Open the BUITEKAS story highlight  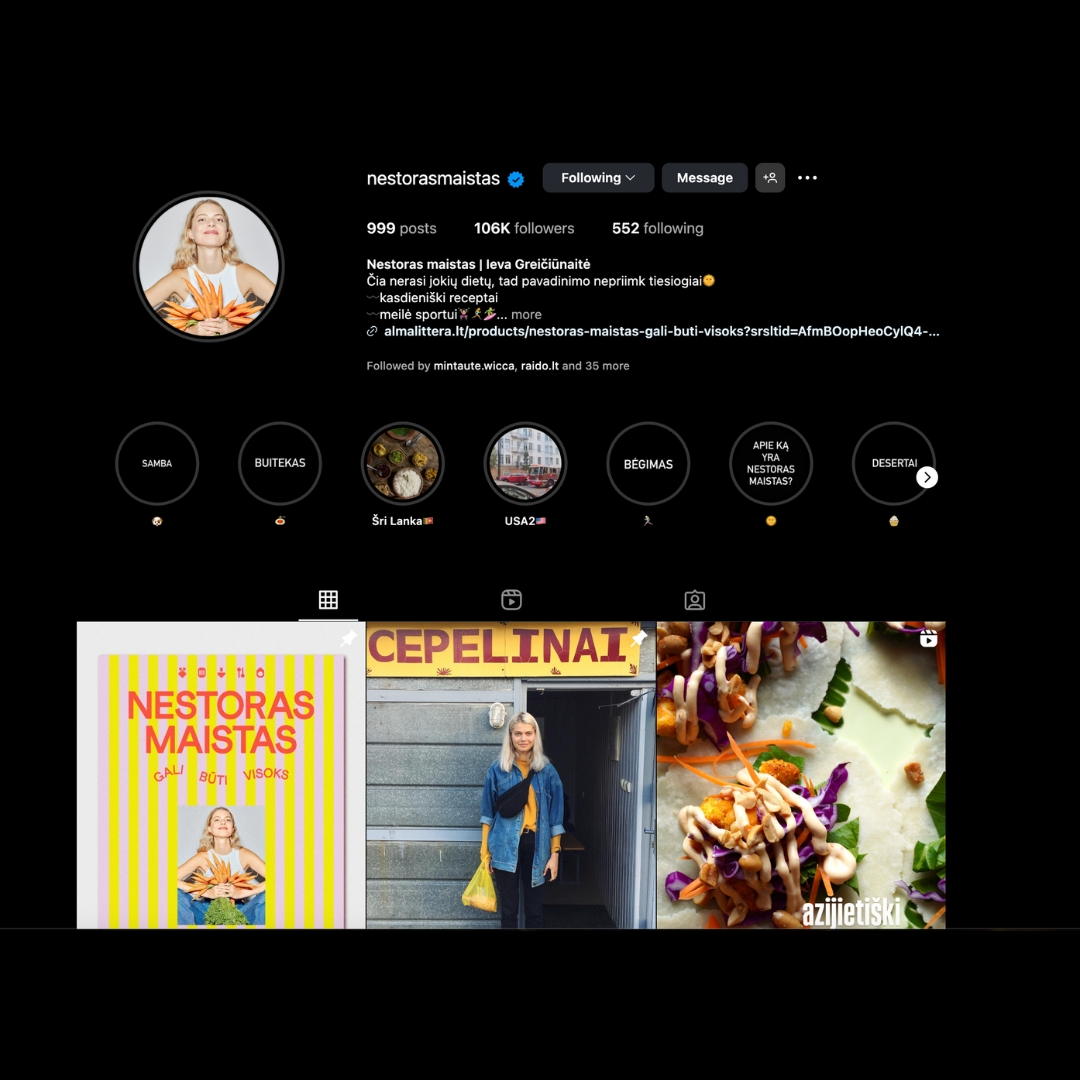(x=280, y=464)
